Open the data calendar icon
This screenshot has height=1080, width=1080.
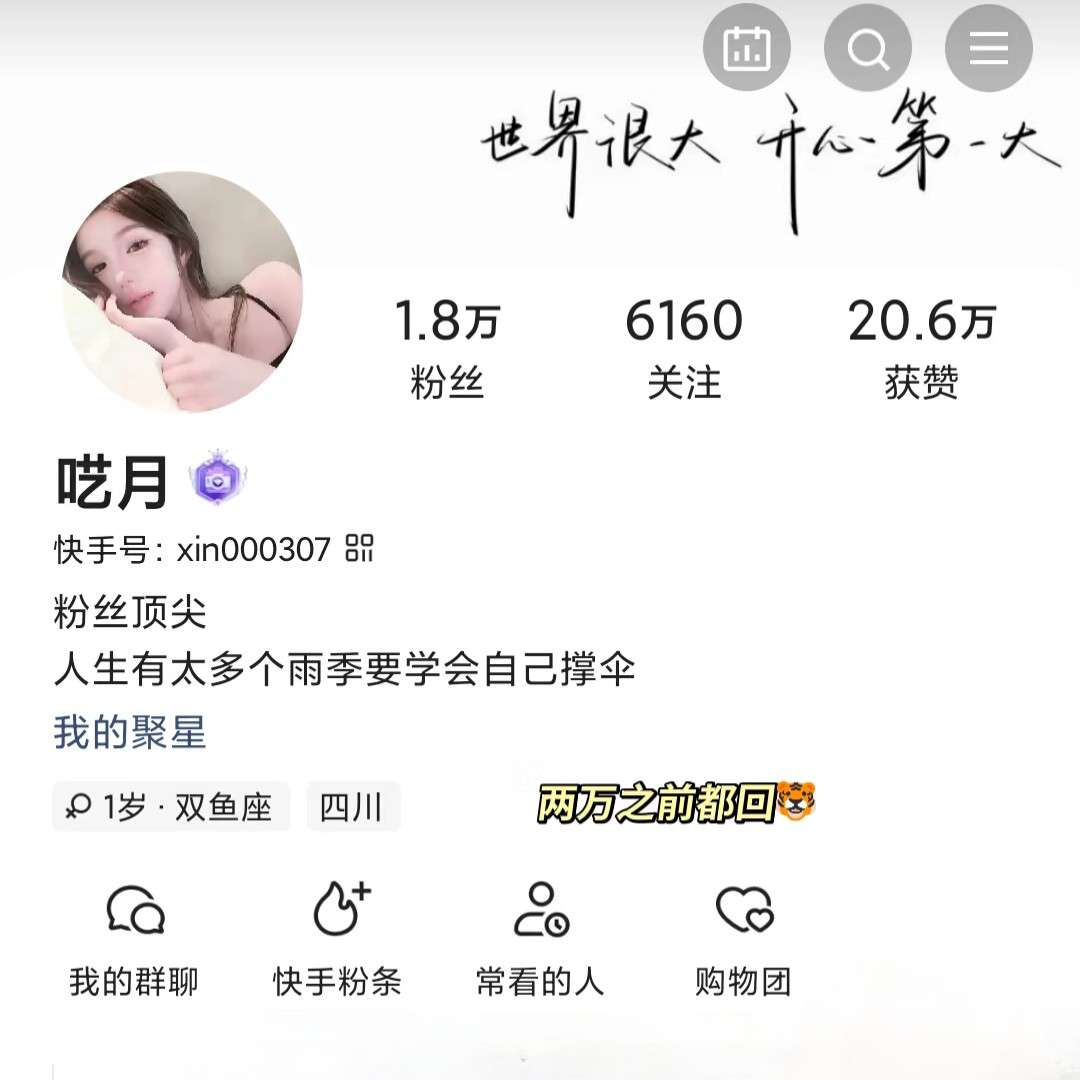746,47
